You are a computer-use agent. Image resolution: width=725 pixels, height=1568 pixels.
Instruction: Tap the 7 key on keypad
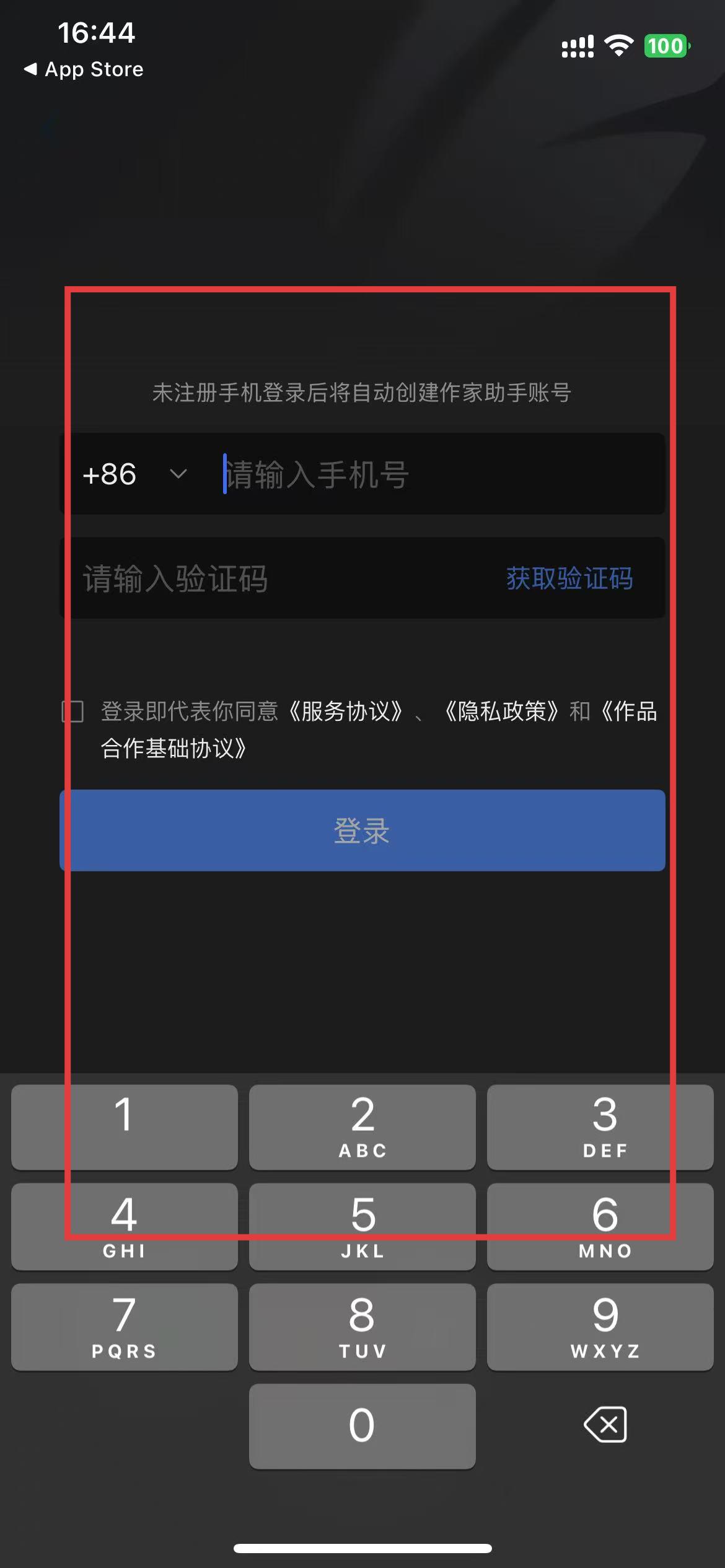[124, 1326]
